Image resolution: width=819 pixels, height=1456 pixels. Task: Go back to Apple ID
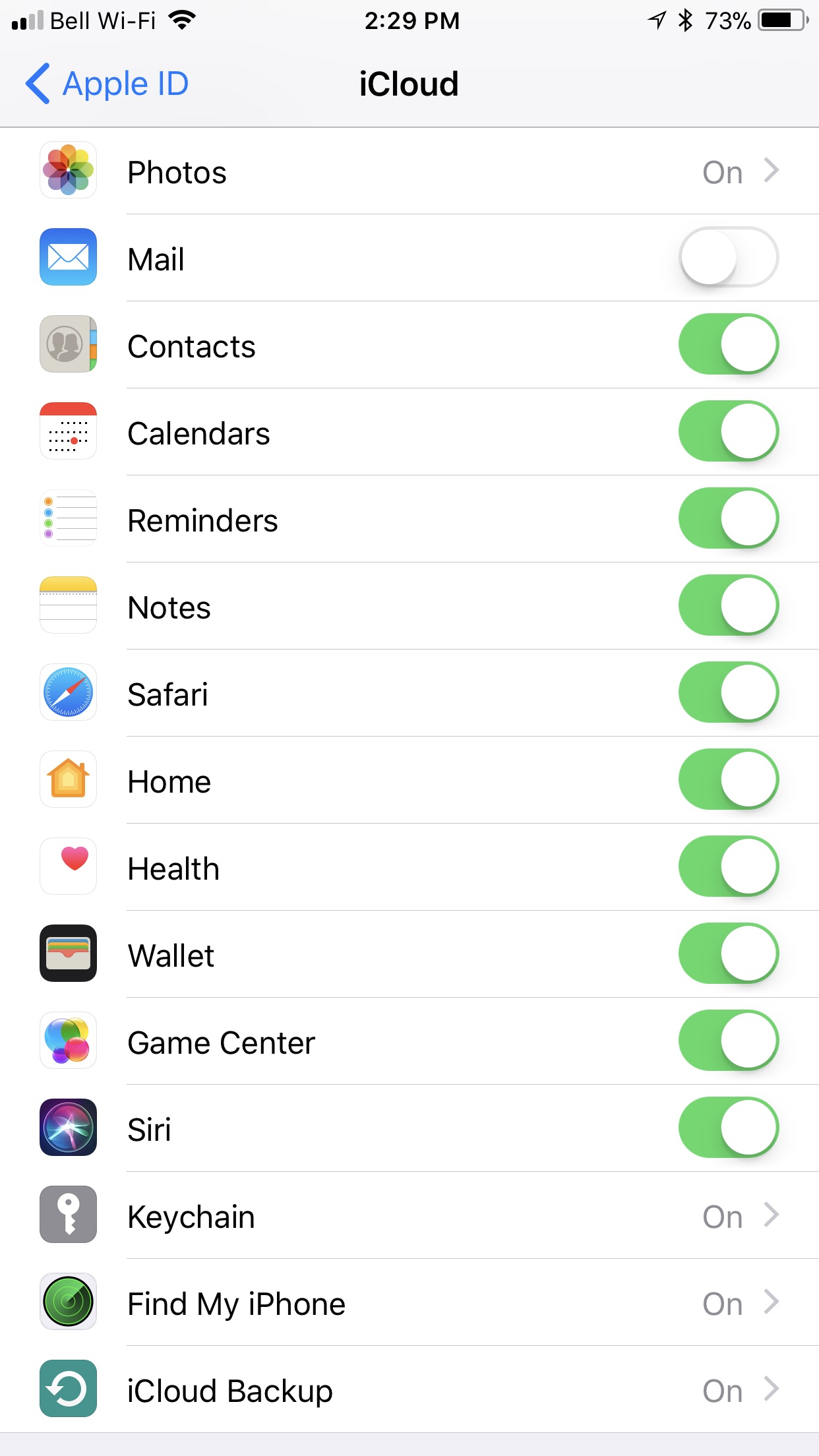[107, 84]
